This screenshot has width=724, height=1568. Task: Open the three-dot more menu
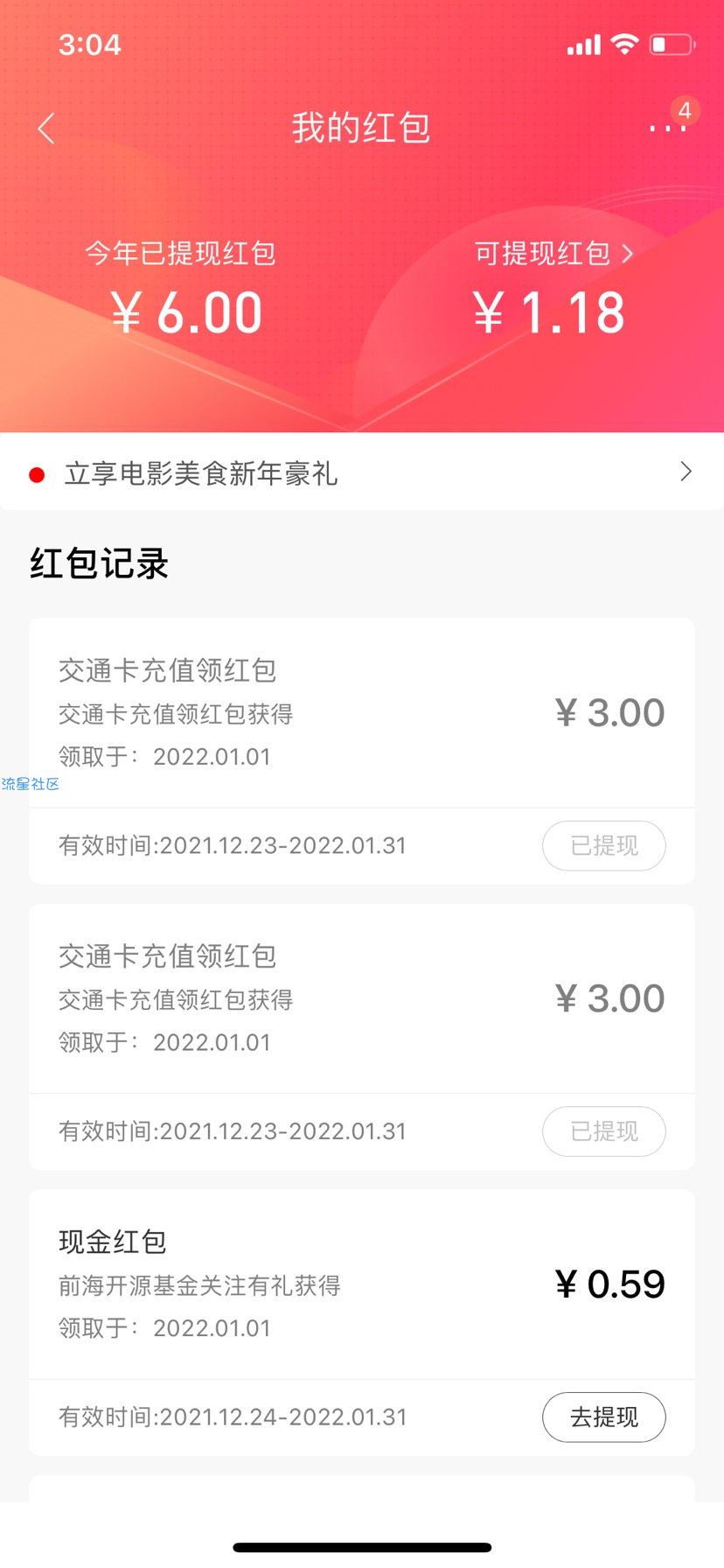point(667,129)
